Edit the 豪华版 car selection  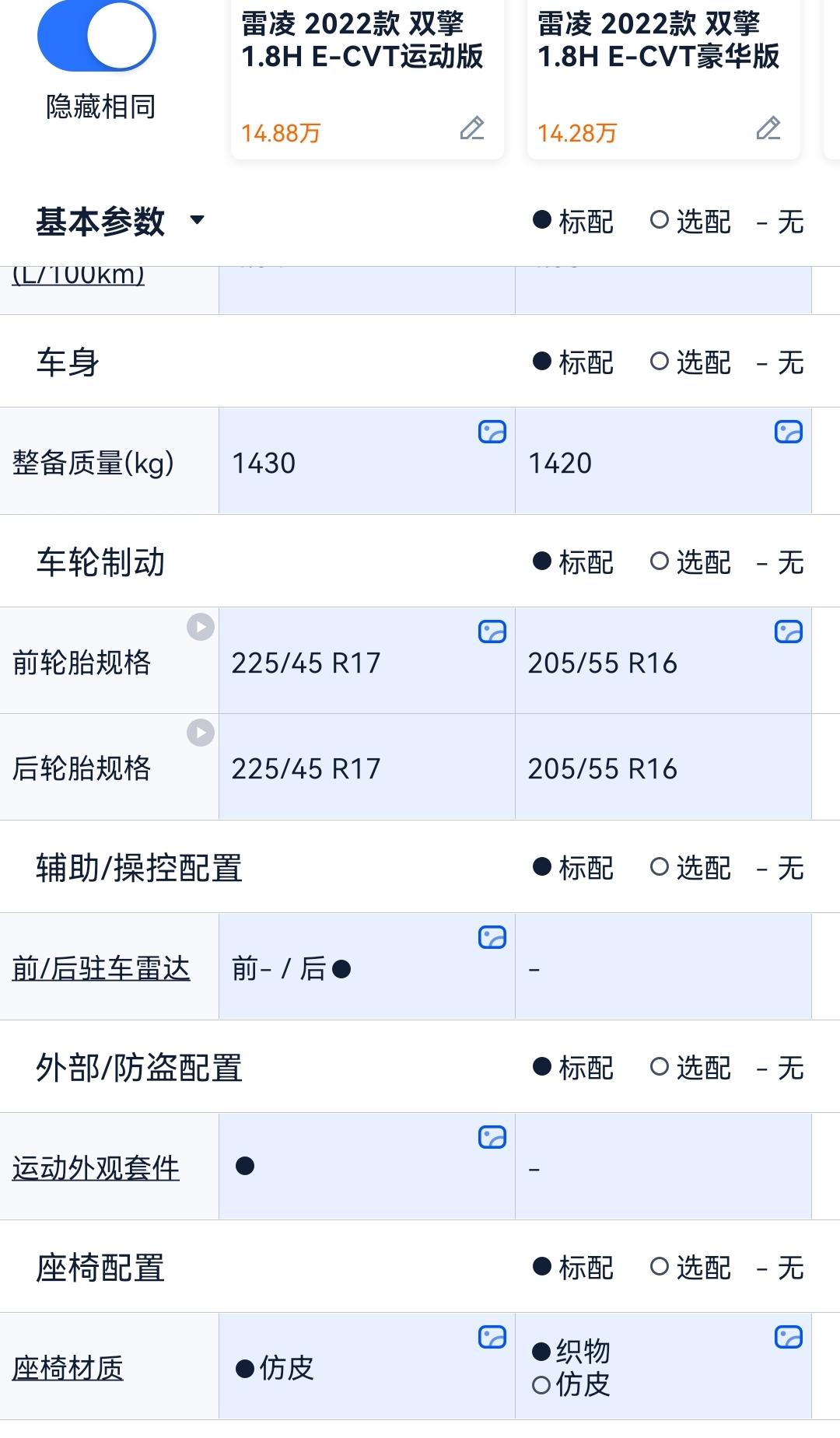pos(768,128)
